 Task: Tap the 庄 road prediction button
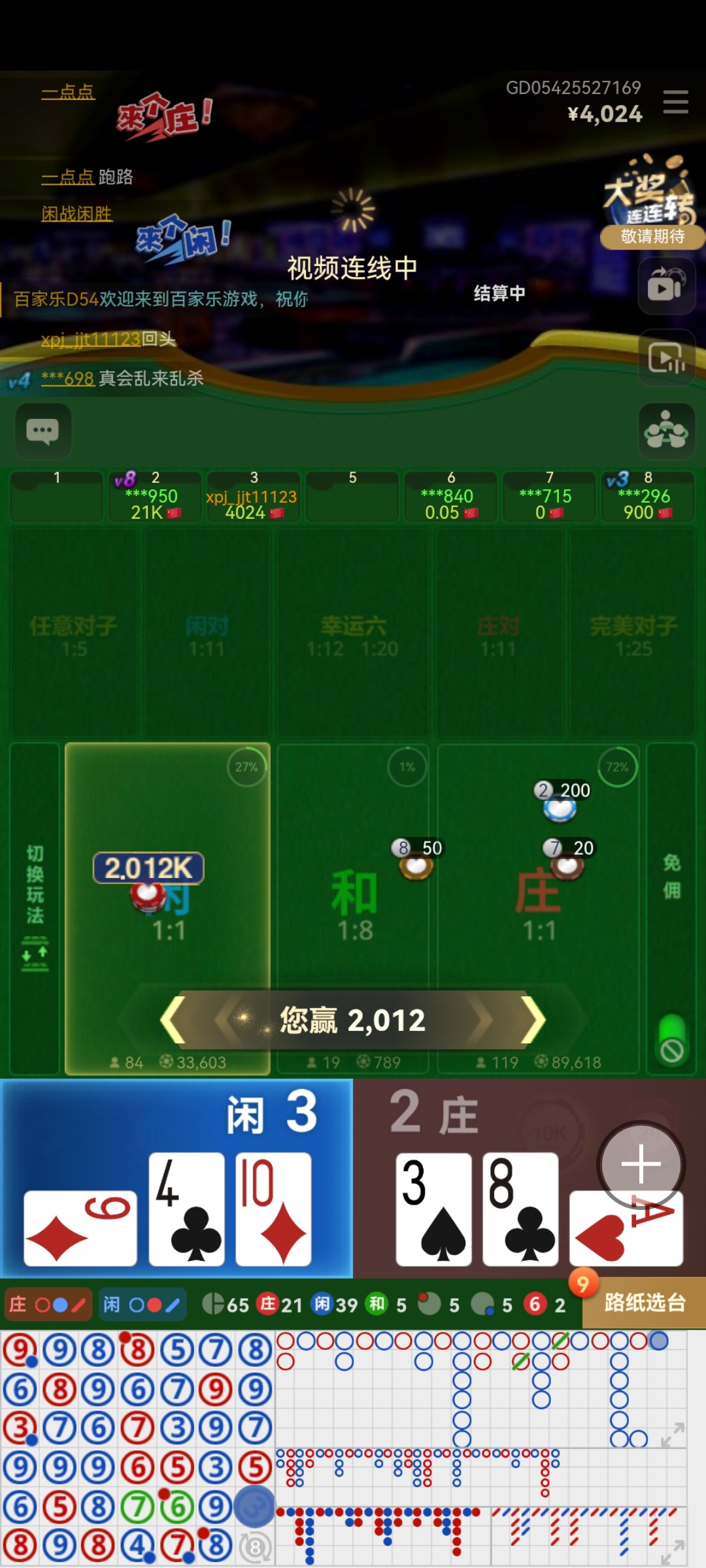47,1305
